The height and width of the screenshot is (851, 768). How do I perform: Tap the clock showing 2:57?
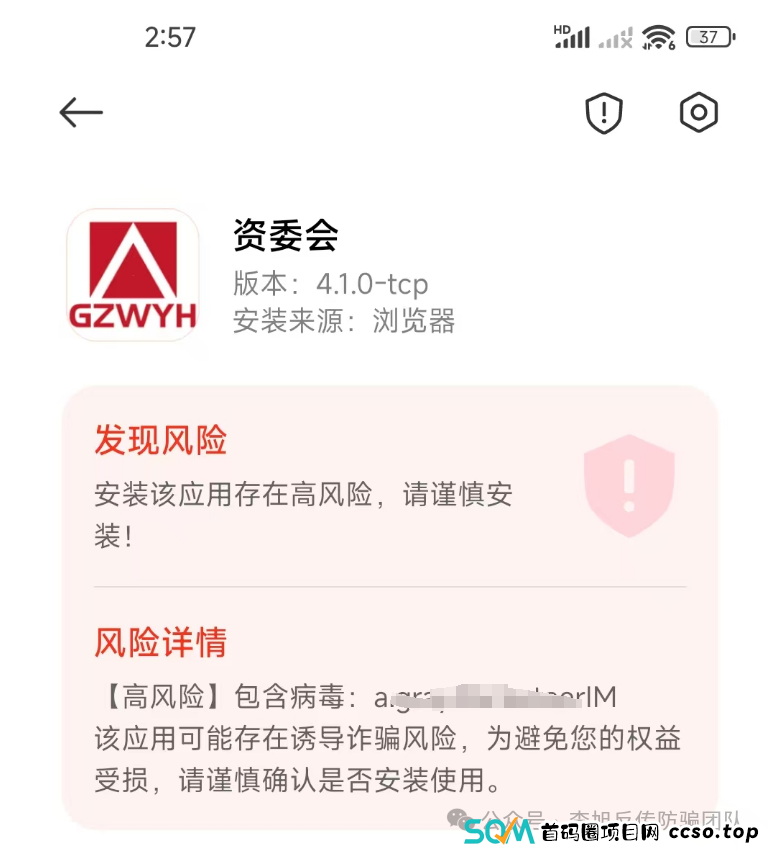[x=169, y=36]
